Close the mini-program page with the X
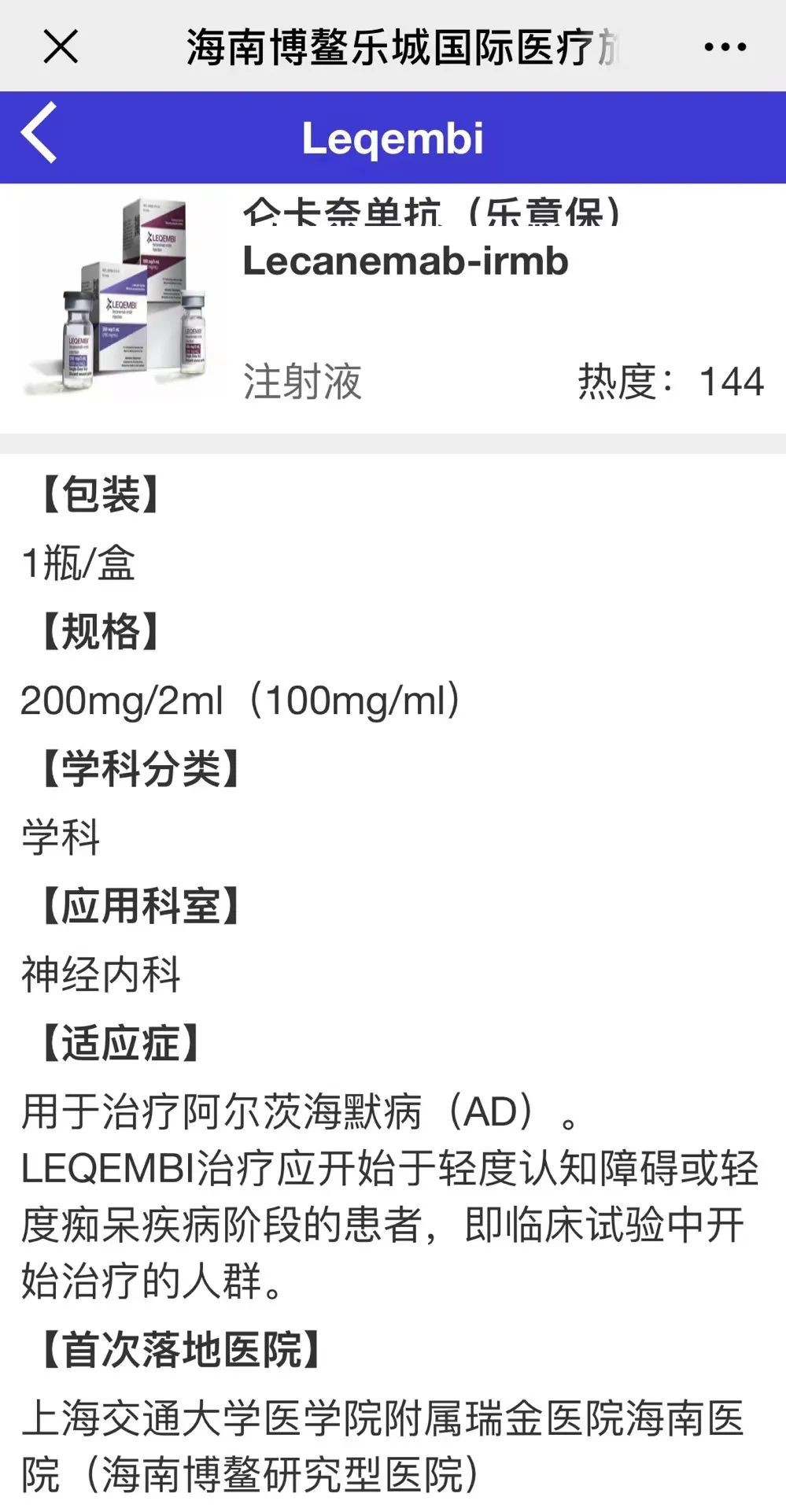Image resolution: width=786 pixels, height=1512 pixels. click(61, 46)
